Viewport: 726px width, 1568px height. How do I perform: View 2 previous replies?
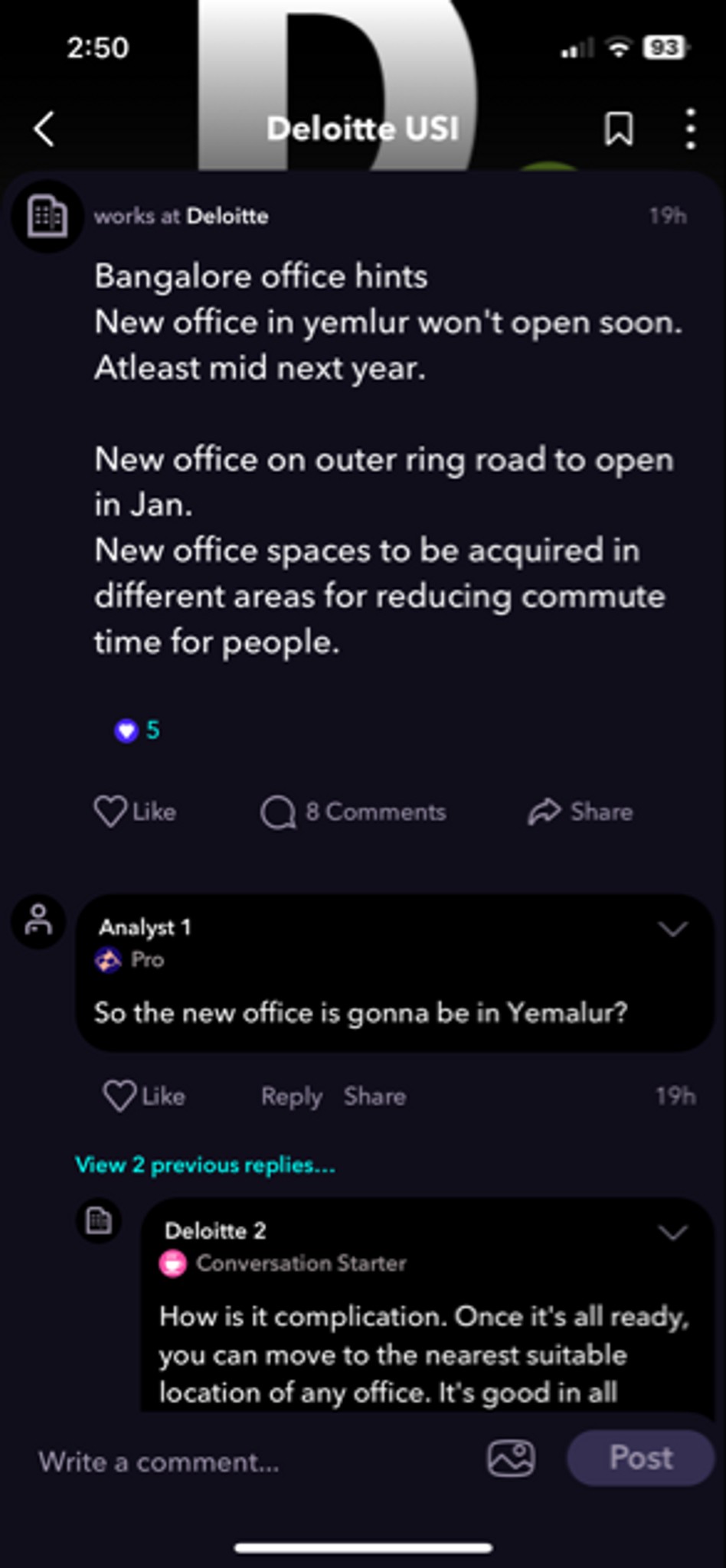tap(205, 1165)
